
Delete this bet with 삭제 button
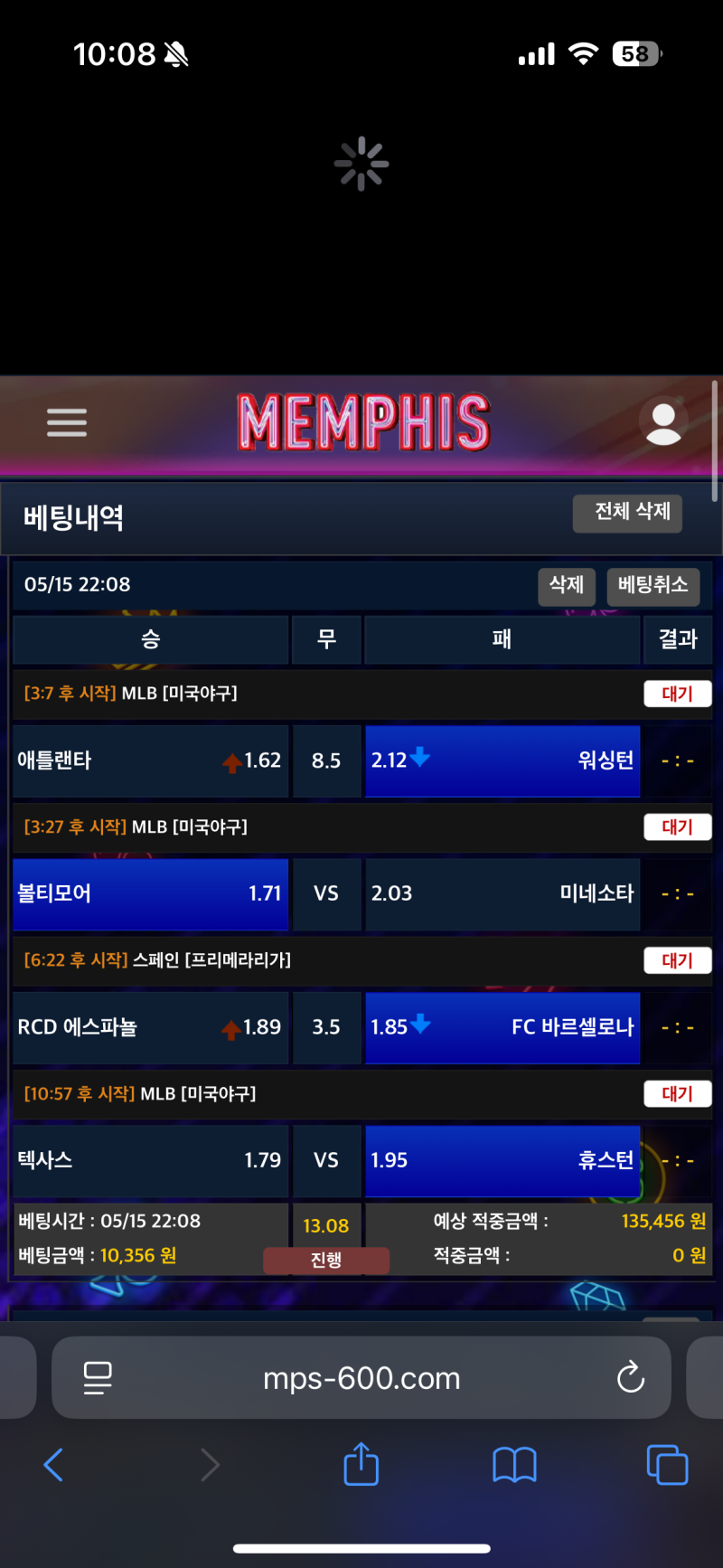tap(567, 585)
